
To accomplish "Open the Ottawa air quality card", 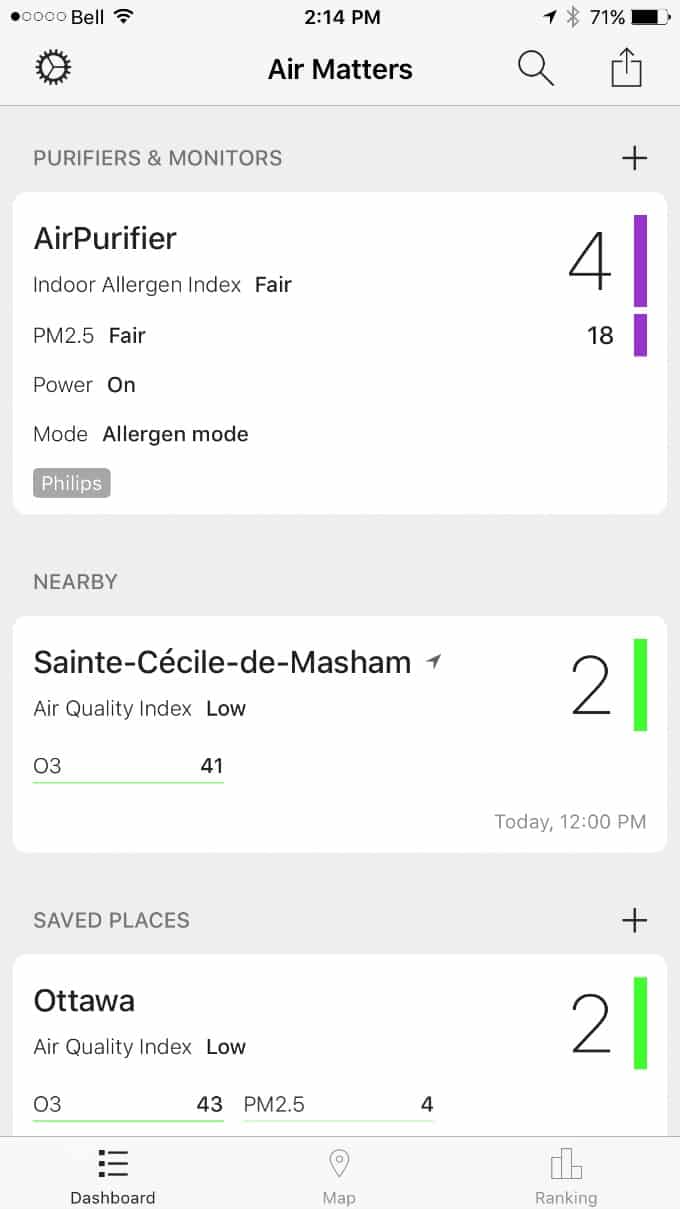I will 340,1045.
